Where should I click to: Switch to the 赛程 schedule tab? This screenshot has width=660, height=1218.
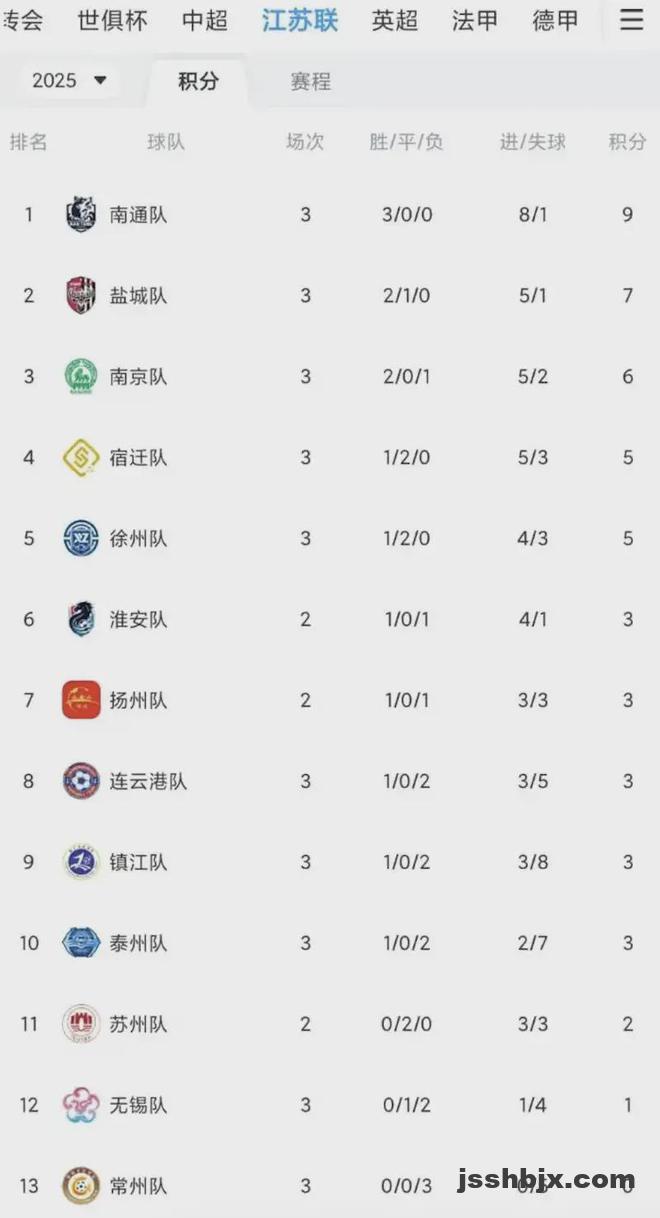310,82
